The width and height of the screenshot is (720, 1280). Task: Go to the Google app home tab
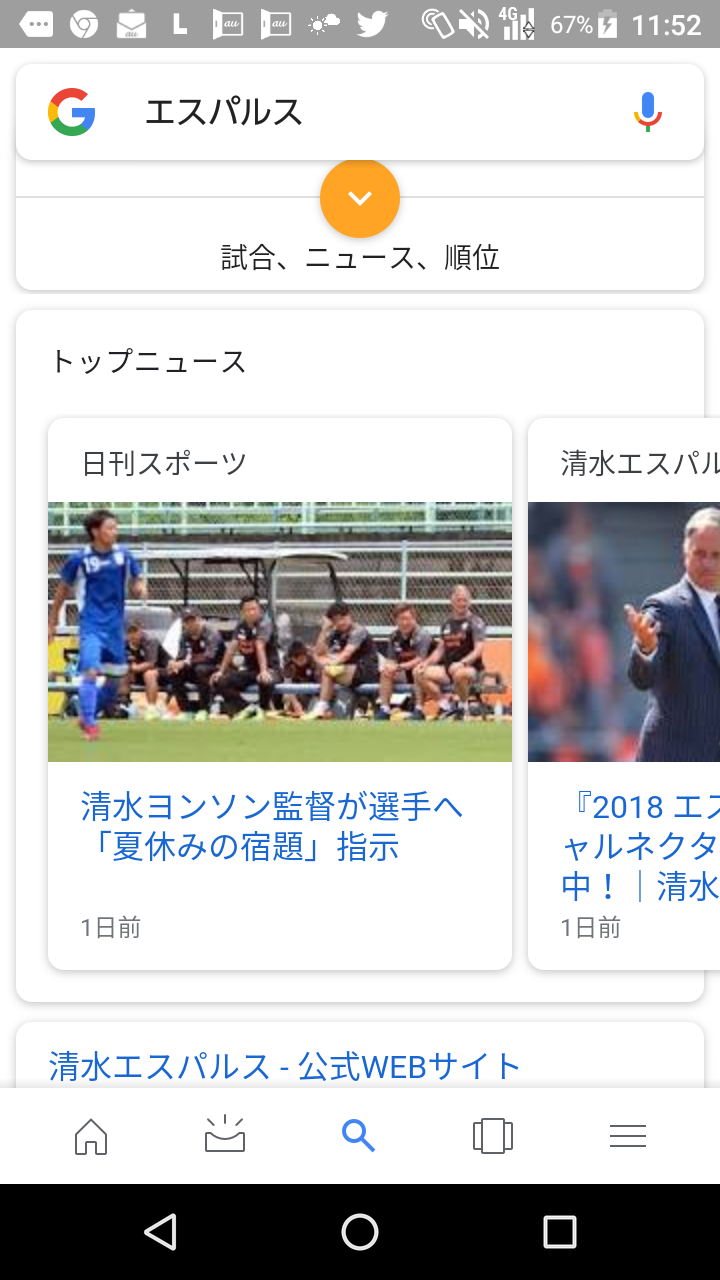(x=91, y=1136)
